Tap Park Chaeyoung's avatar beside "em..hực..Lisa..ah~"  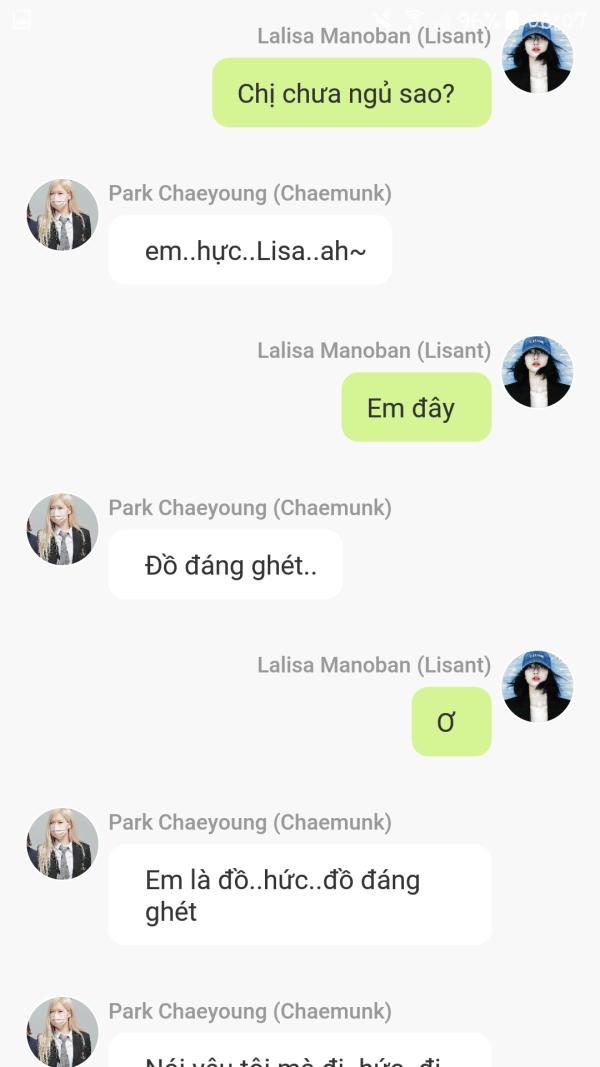(x=62, y=215)
